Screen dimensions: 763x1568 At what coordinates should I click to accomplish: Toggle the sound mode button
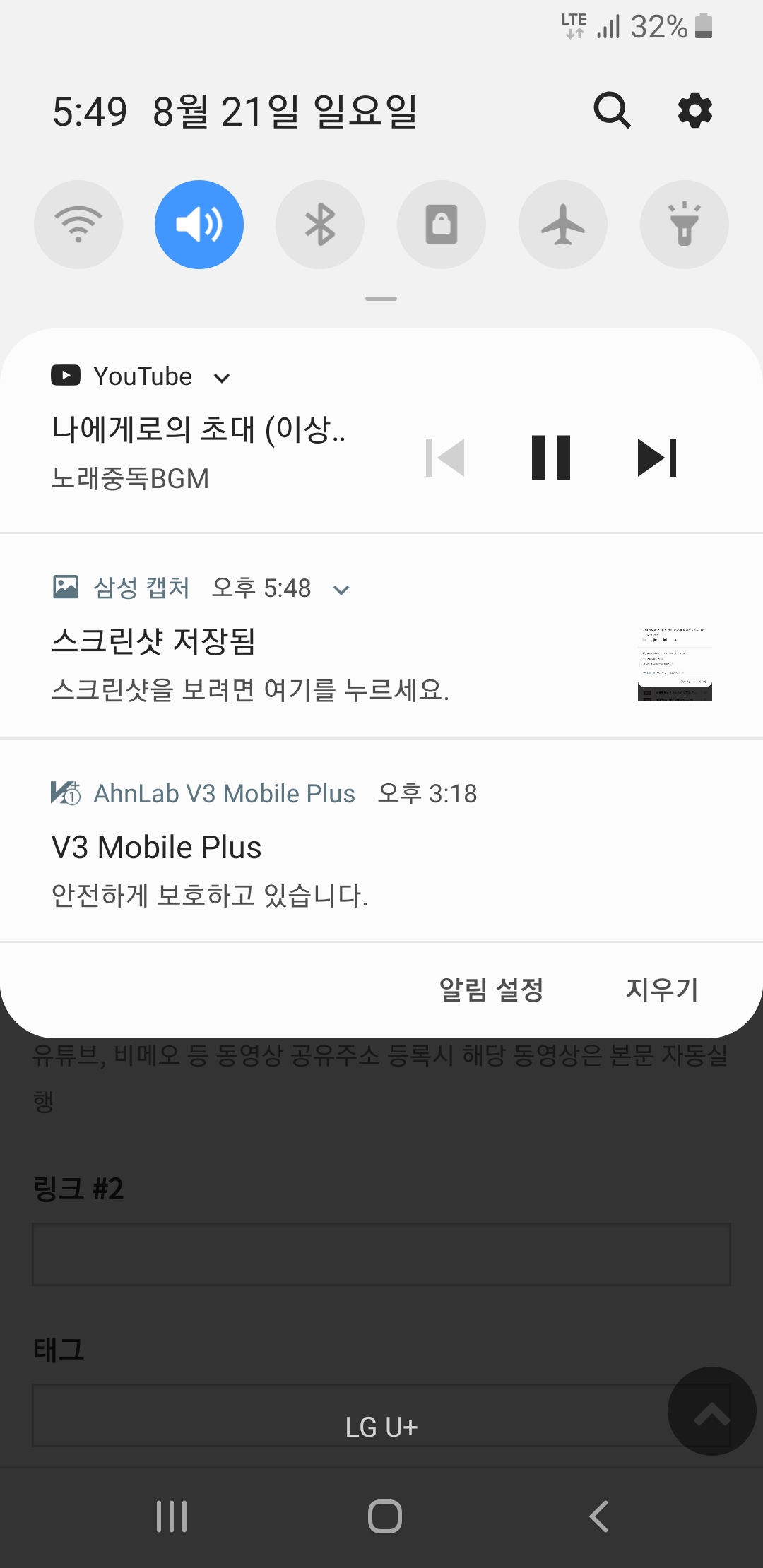199,225
